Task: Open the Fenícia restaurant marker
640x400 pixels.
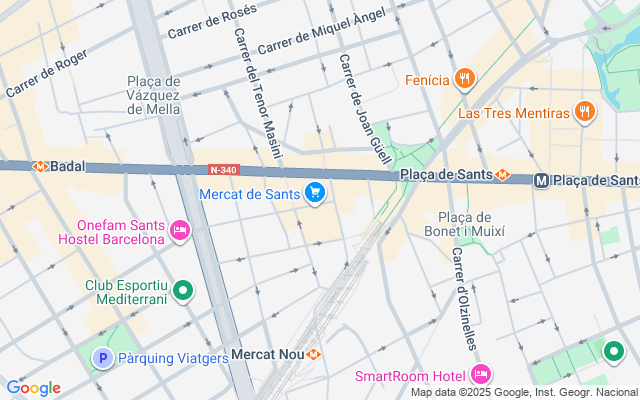Action: tap(463, 79)
